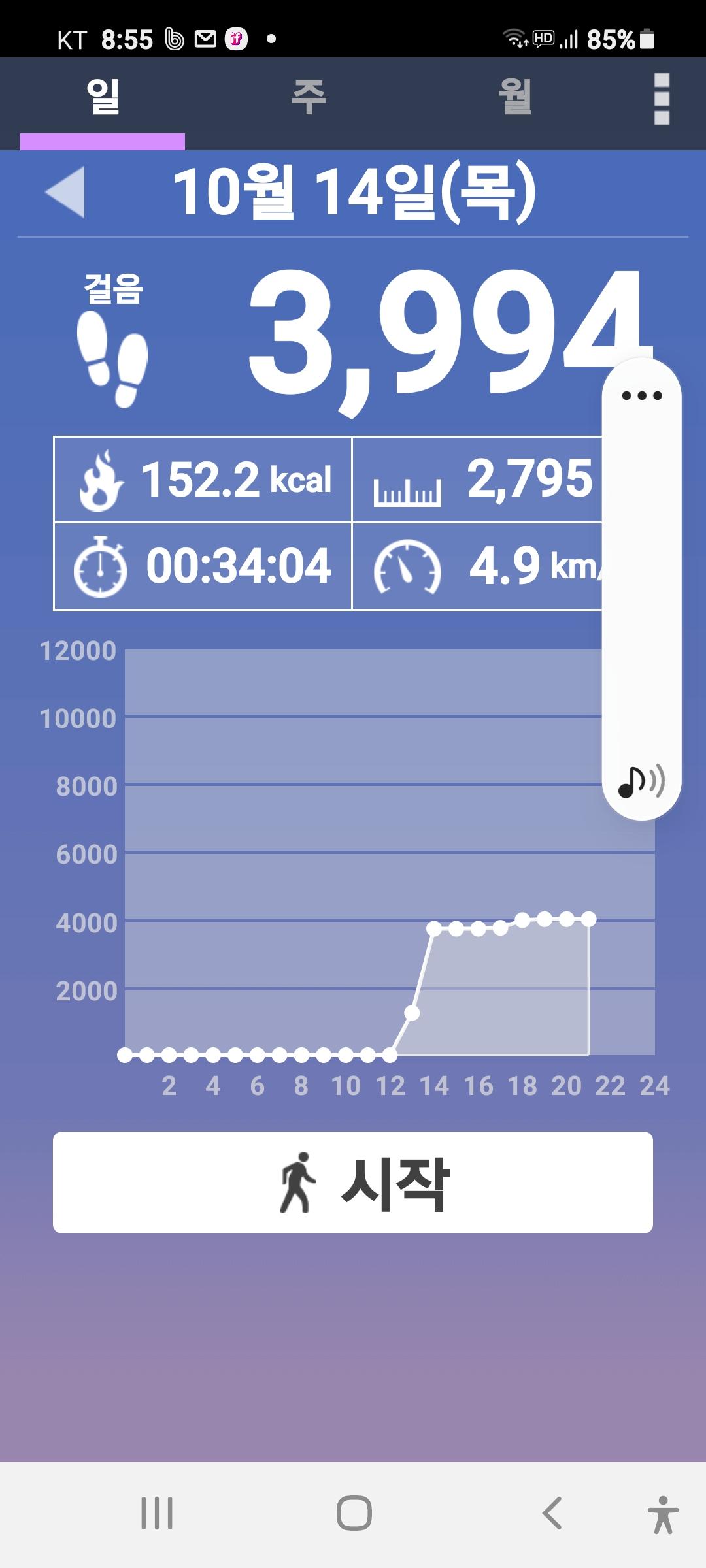Start walking with the 시작 button

353,1183
